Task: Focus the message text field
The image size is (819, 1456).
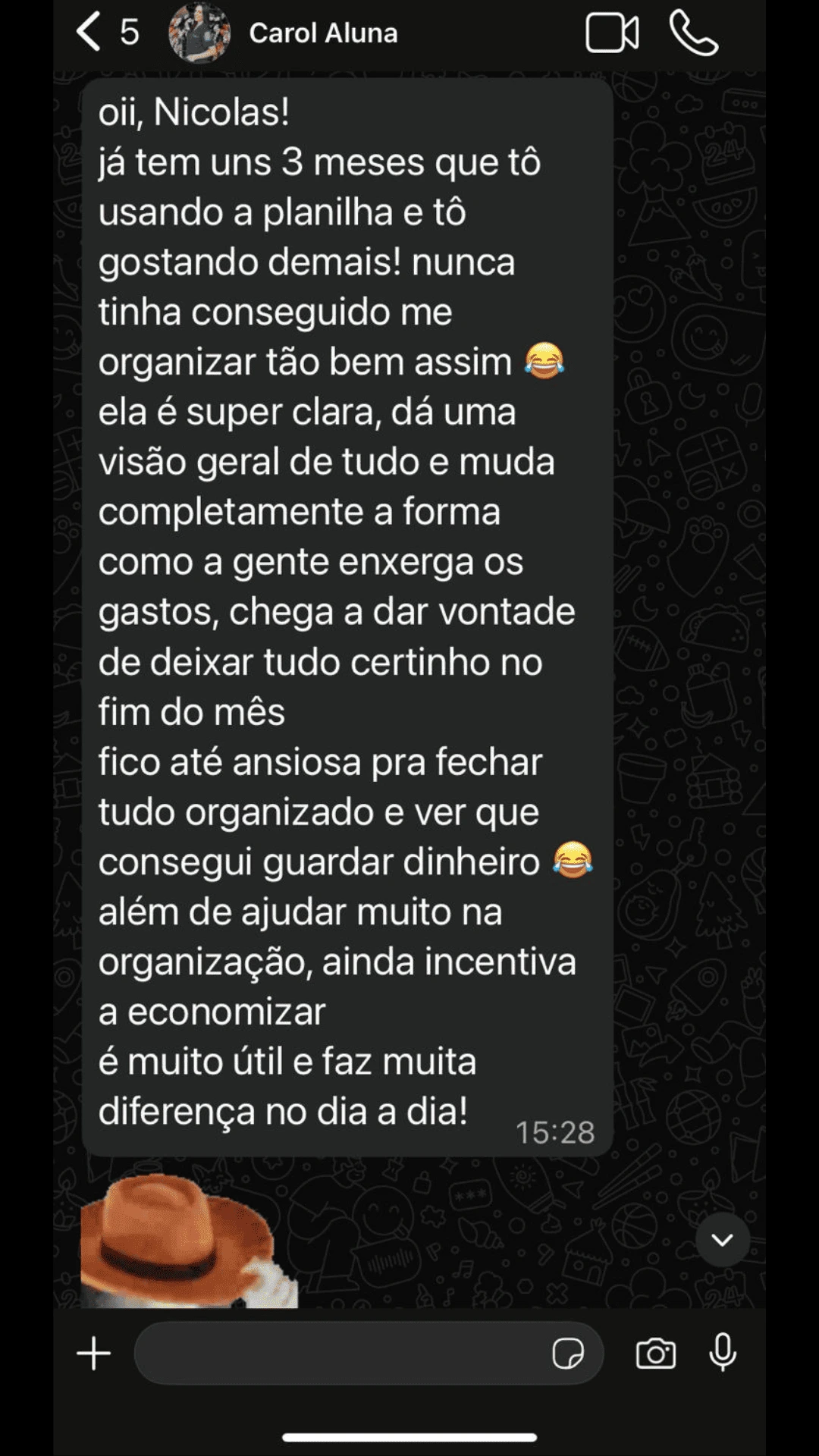Action: [341, 1354]
